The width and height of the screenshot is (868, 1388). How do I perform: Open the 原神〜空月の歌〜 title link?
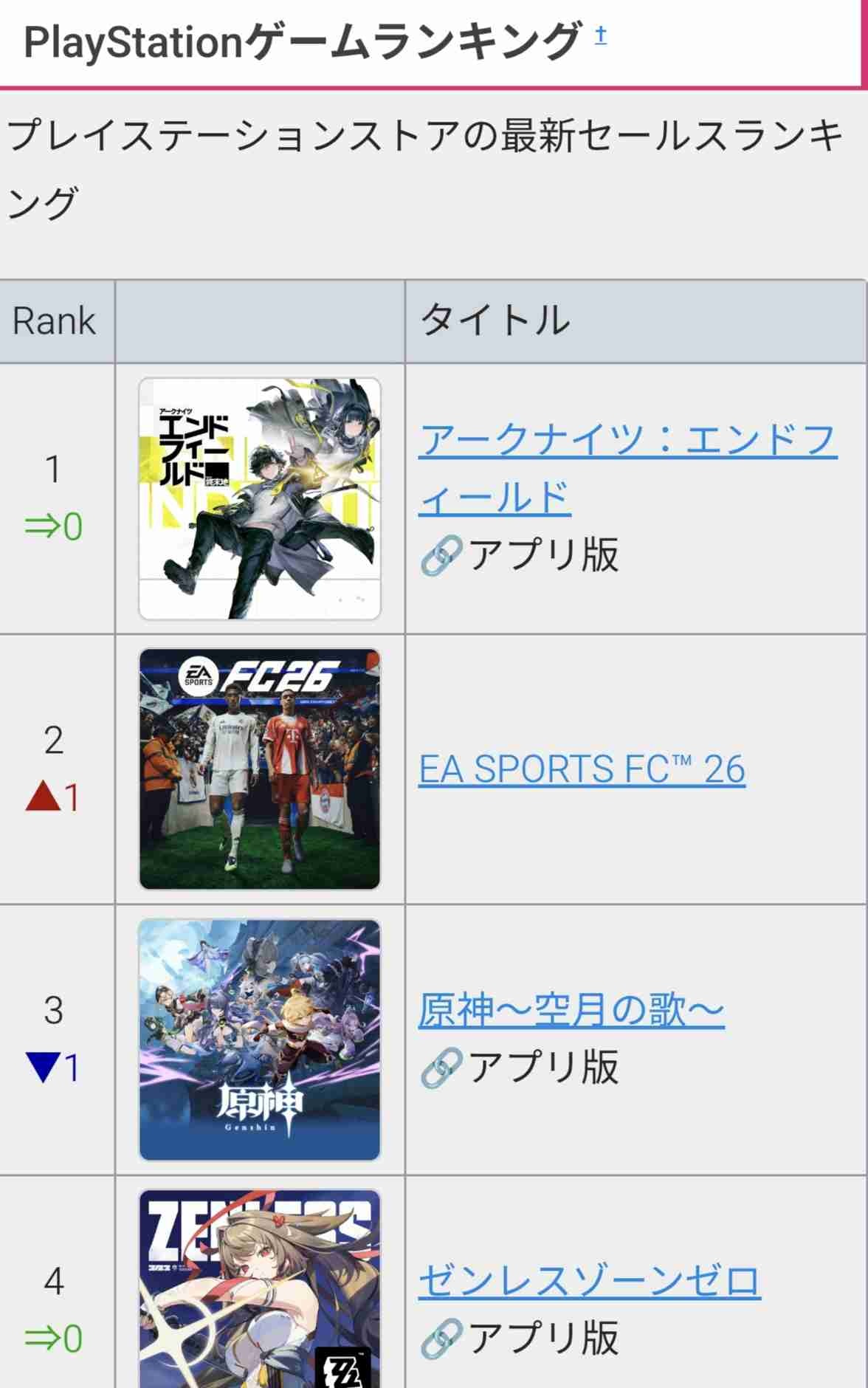coord(571,1010)
